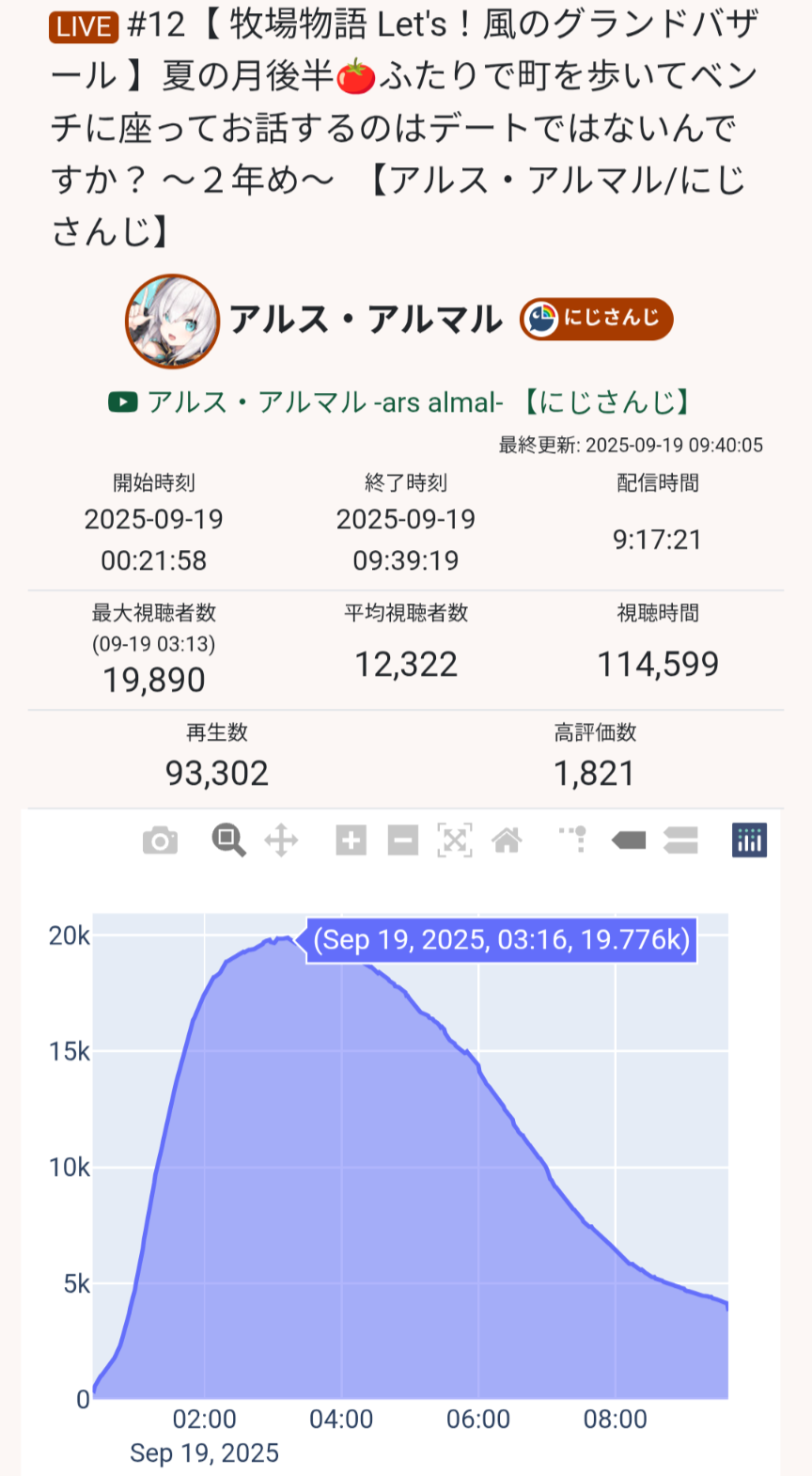Zoom out on the viewer chart
Image resolution: width=812 pixels, height=1476 pixels.
(x=402, y=840)
